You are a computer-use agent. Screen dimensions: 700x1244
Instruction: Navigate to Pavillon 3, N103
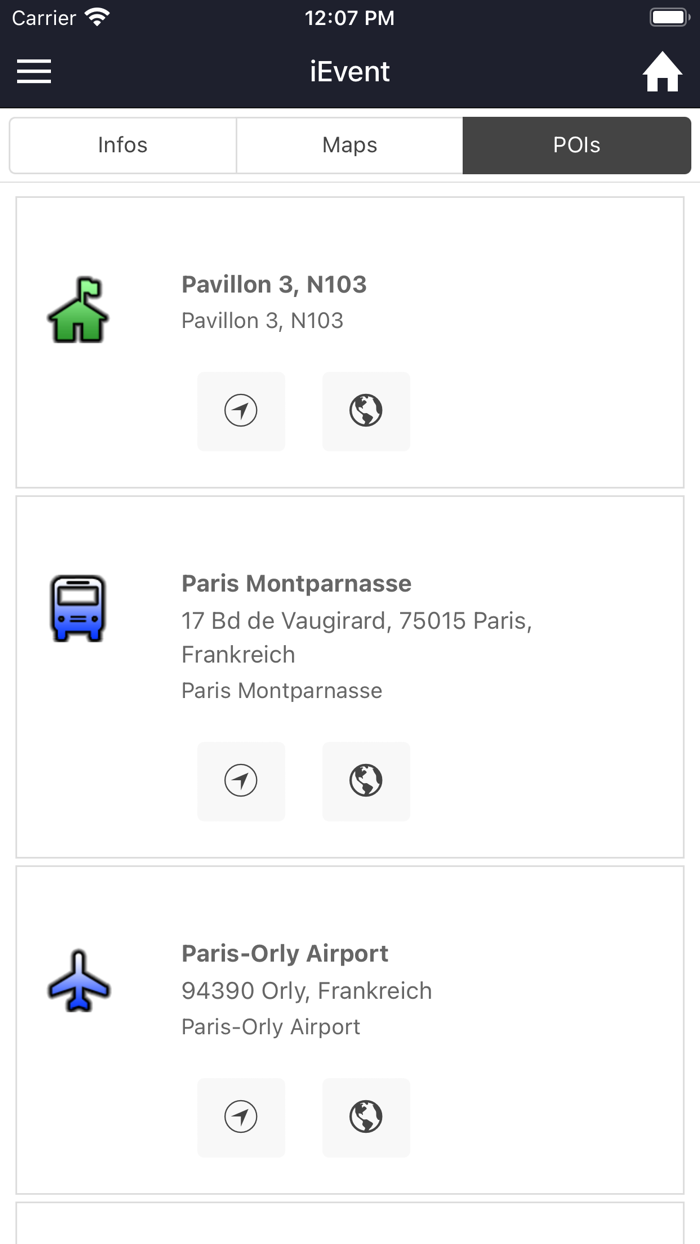pos(241,411)
